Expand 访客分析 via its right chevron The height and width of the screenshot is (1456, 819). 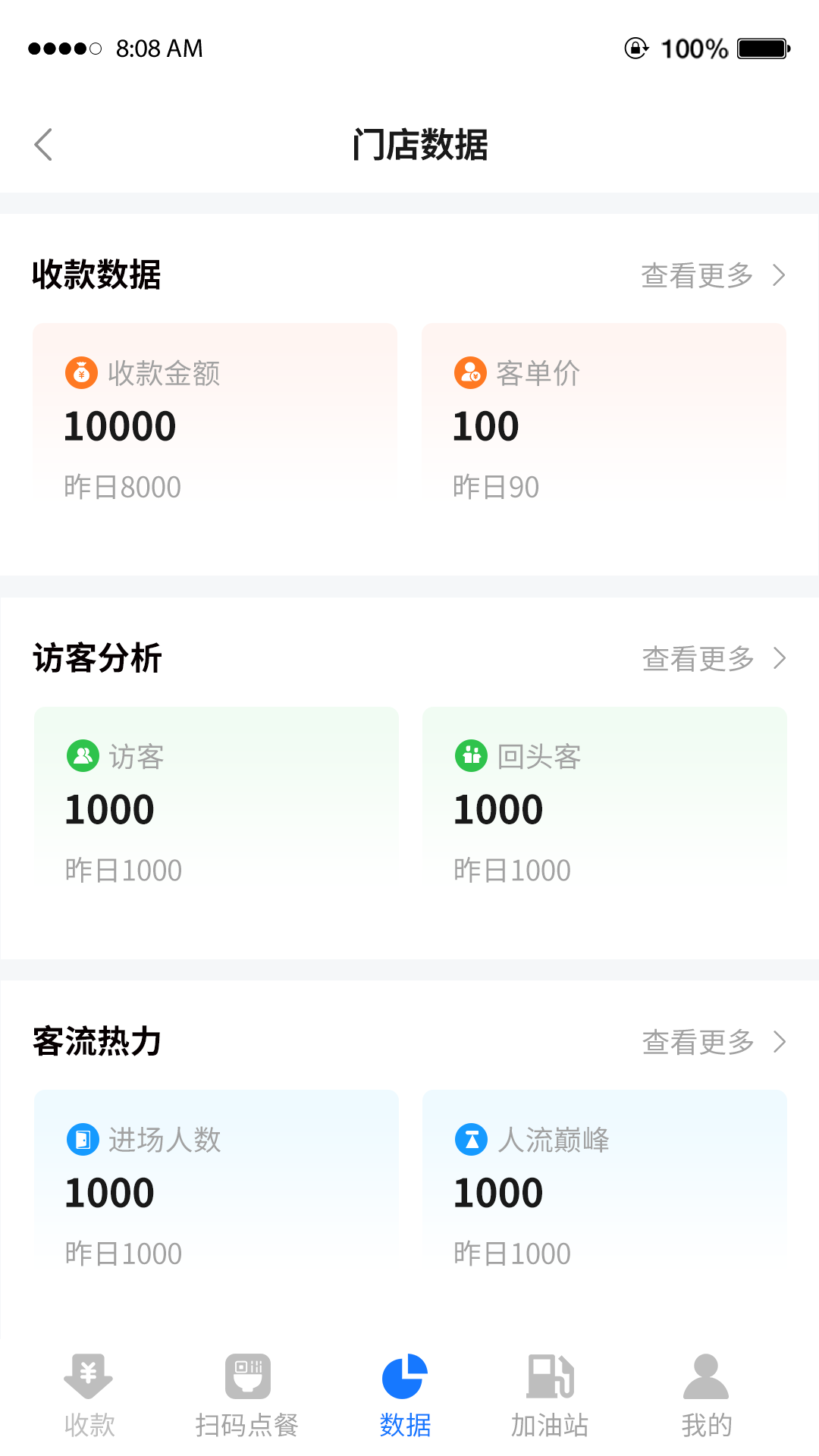tap(778, 659)
